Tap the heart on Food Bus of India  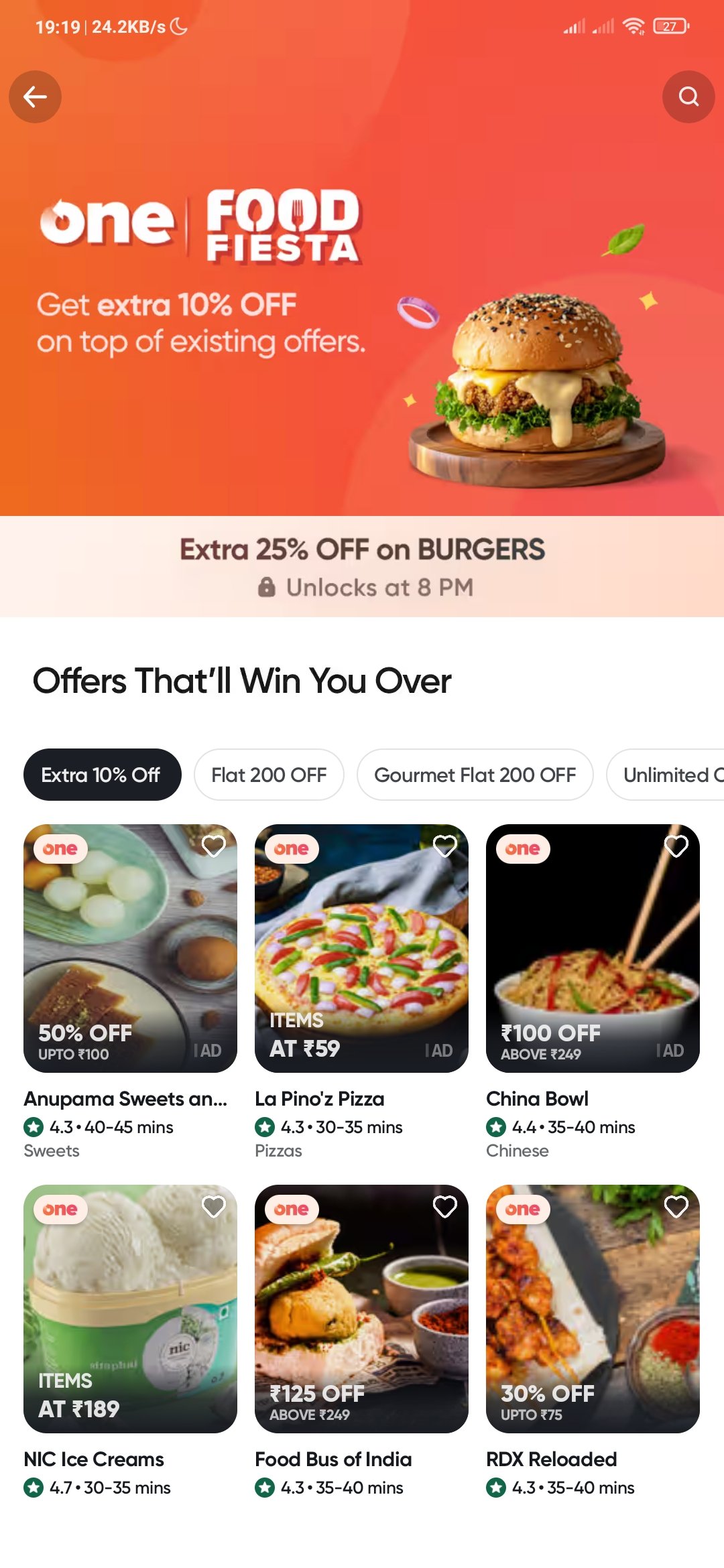click(445, 1207)
